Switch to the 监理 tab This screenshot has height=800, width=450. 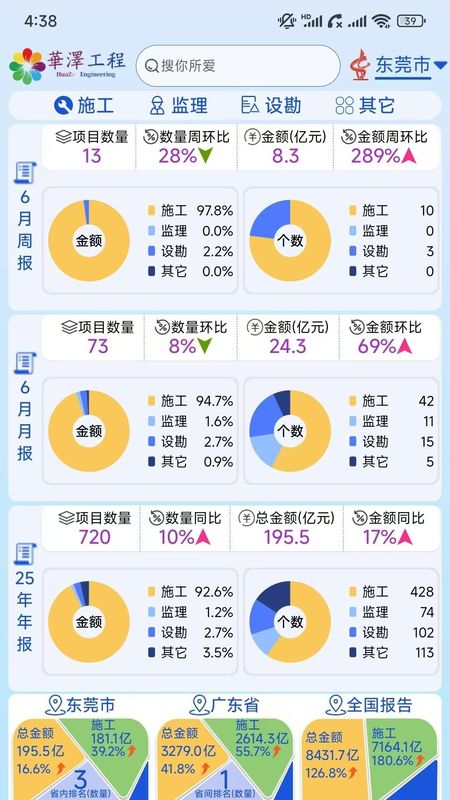[178, 106]
